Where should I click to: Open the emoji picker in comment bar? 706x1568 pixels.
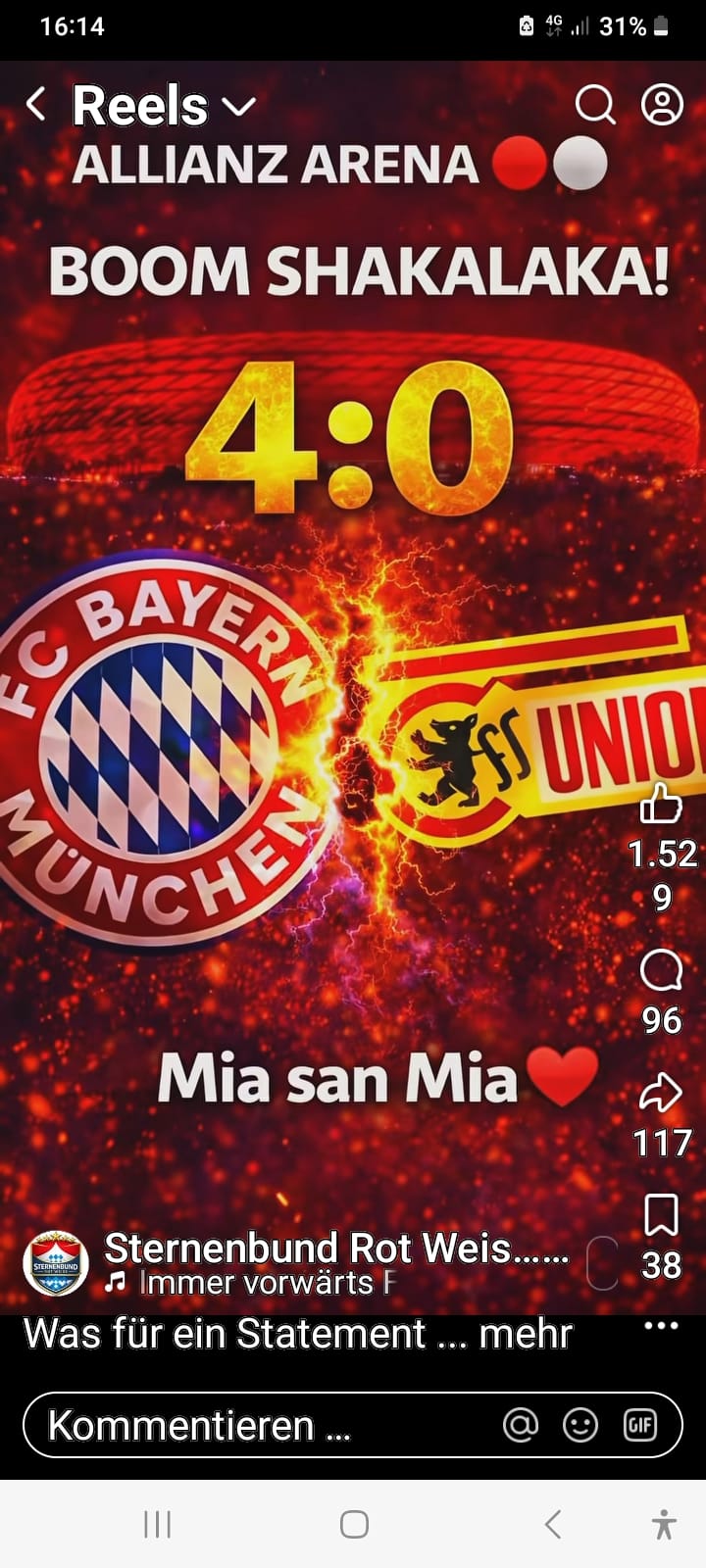tap(580, 1425)
